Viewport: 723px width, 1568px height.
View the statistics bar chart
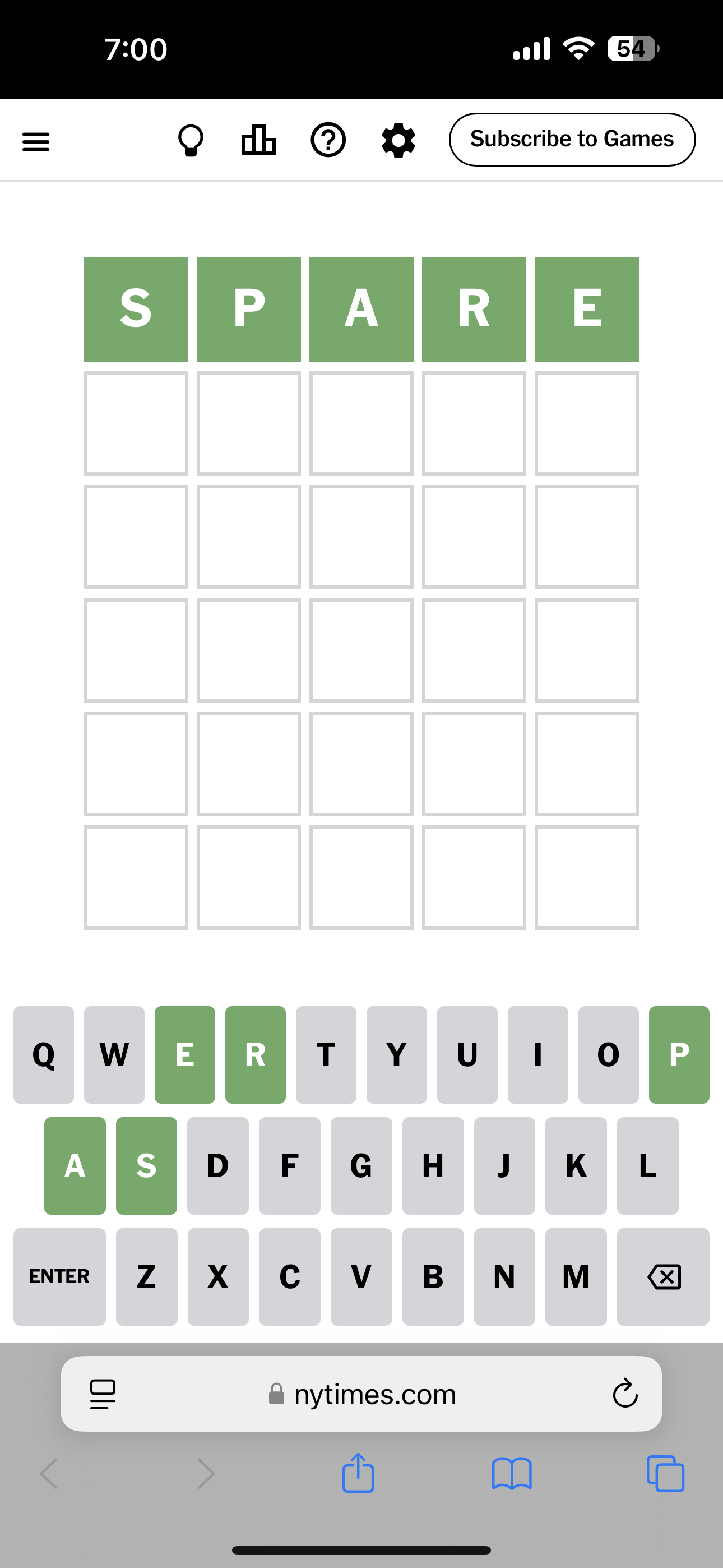click(x=258, y=140)
